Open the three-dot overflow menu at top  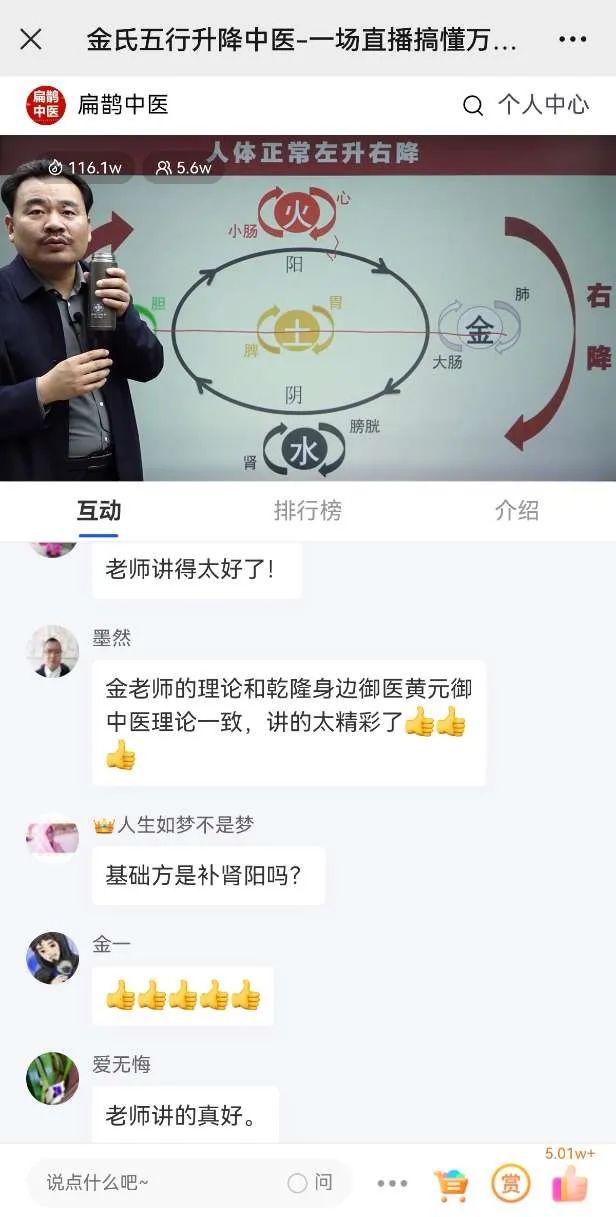(x=572, y=39)
